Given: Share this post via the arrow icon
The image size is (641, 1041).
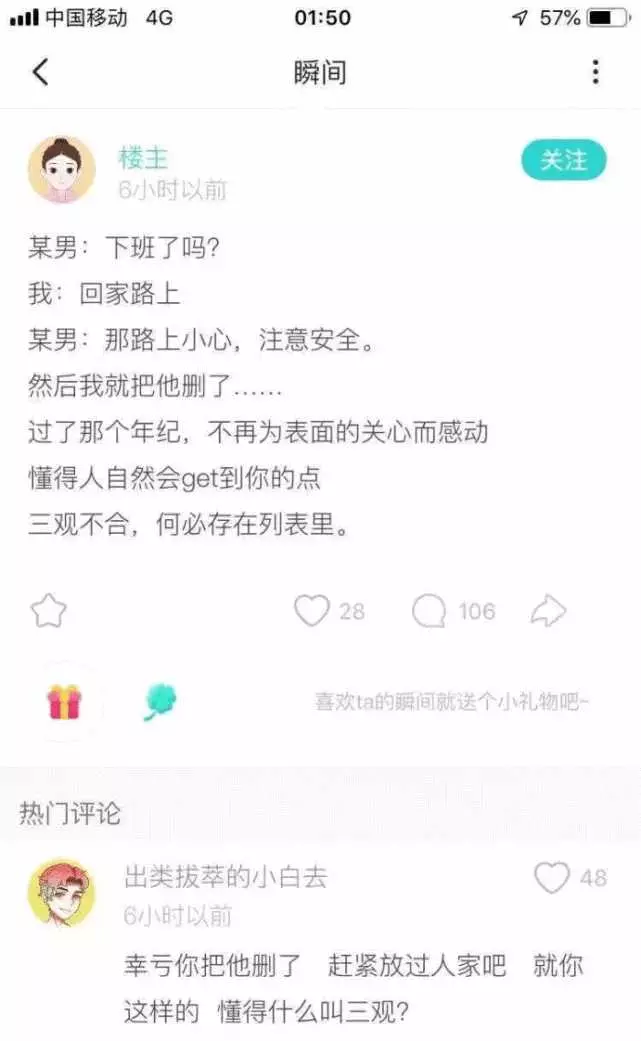Looking at the screenshot, I should (548, 610).
